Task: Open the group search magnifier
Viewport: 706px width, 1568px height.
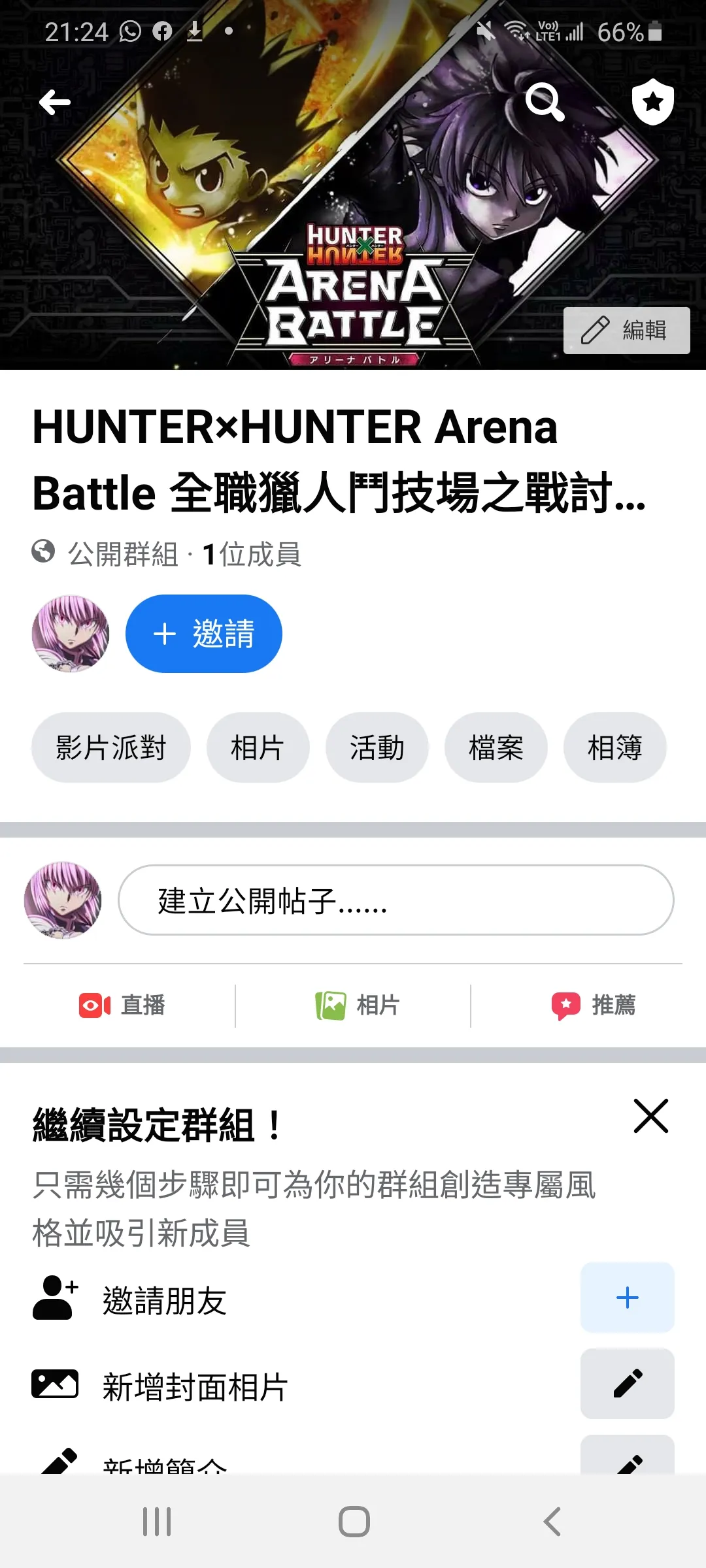Action: (x=545, y=102)
